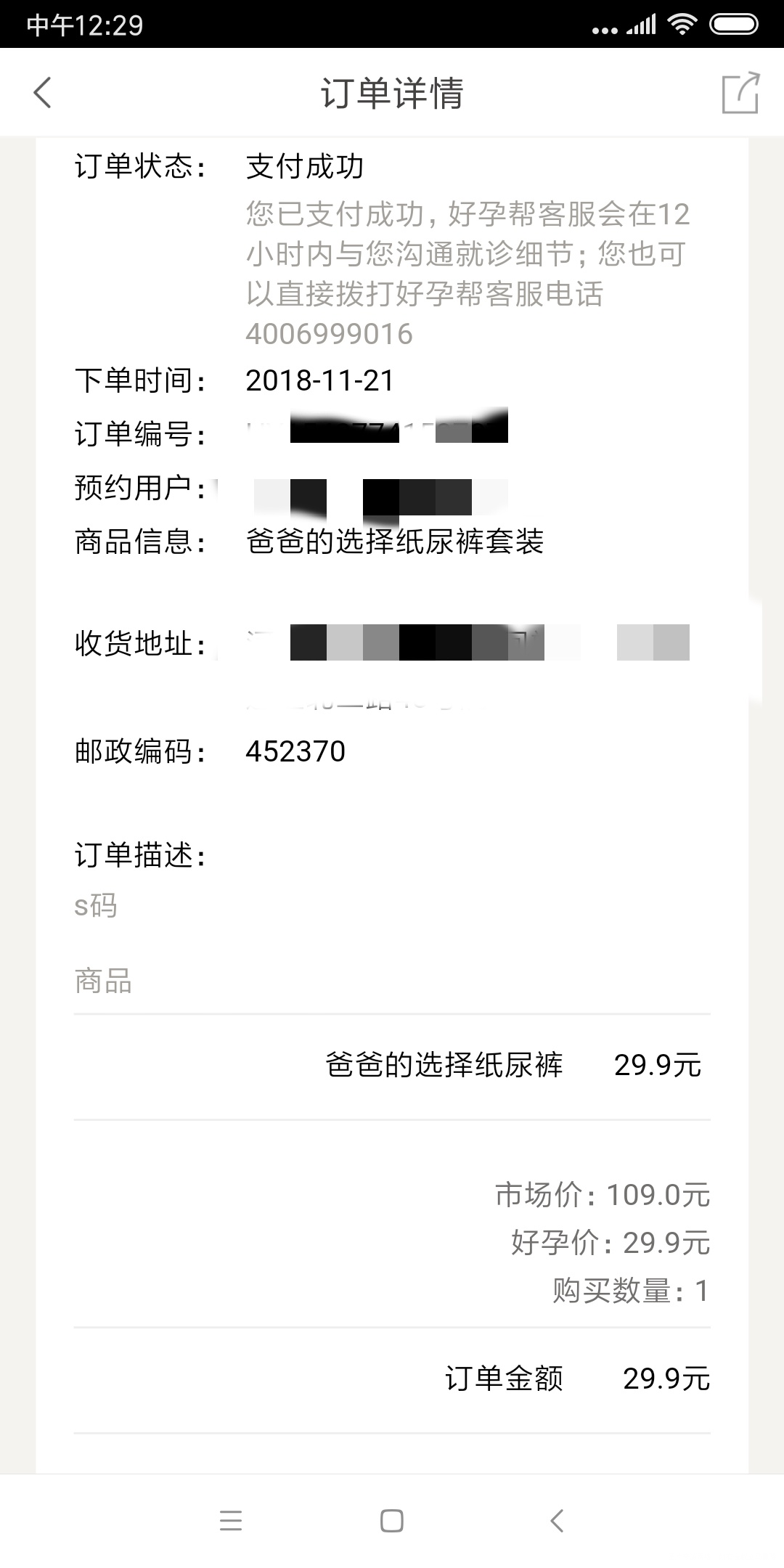Tap the s码 size description under 订单描述
Screen dimensions: 784x1568
pos(94,905)
